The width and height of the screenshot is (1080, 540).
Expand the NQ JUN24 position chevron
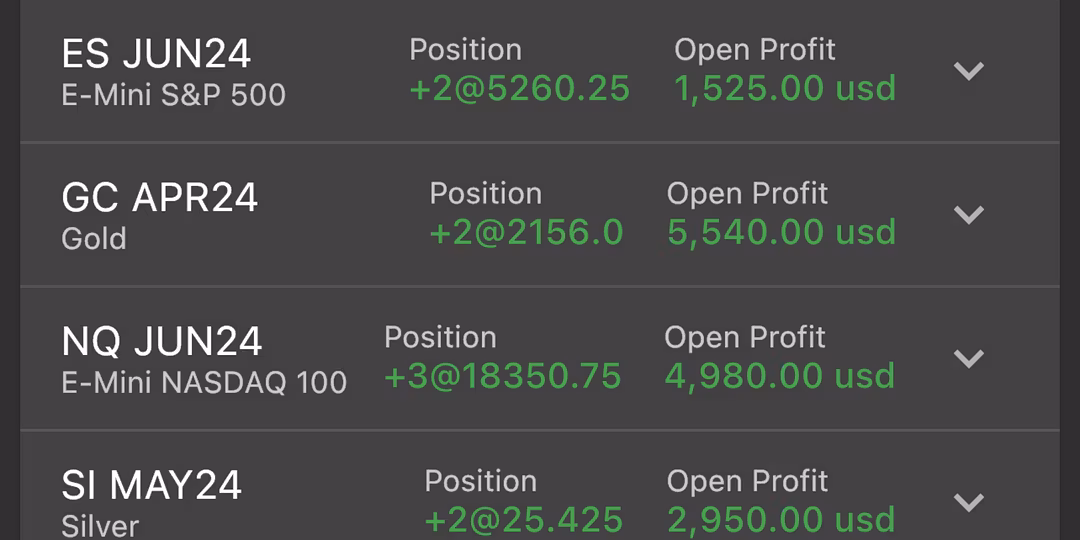click(969, 359)
